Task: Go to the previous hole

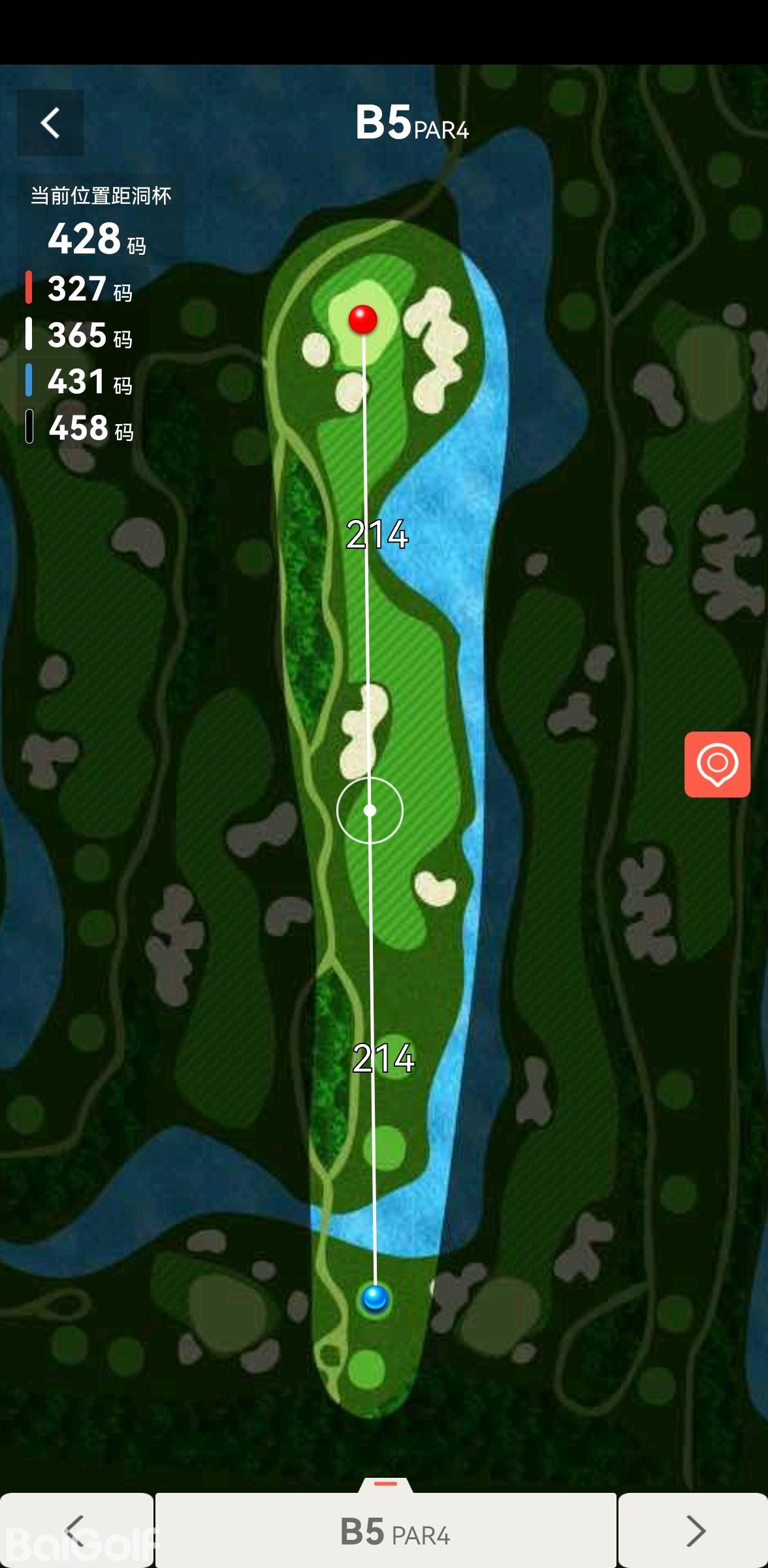Action: [x=76, y=1530]
